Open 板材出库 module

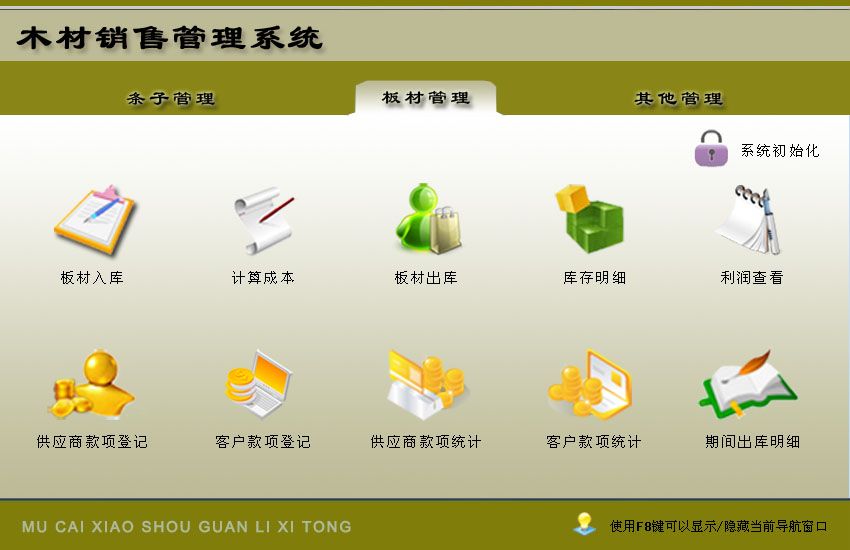click(x=427, y=220)
